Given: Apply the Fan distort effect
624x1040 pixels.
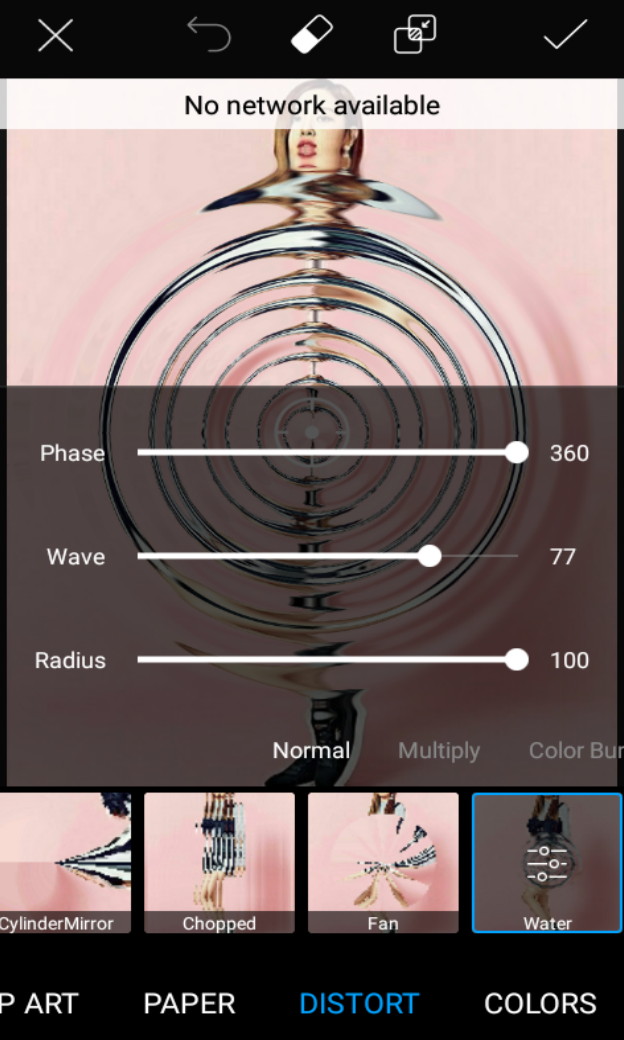Looking at the screenshot, I should (383, 862).
